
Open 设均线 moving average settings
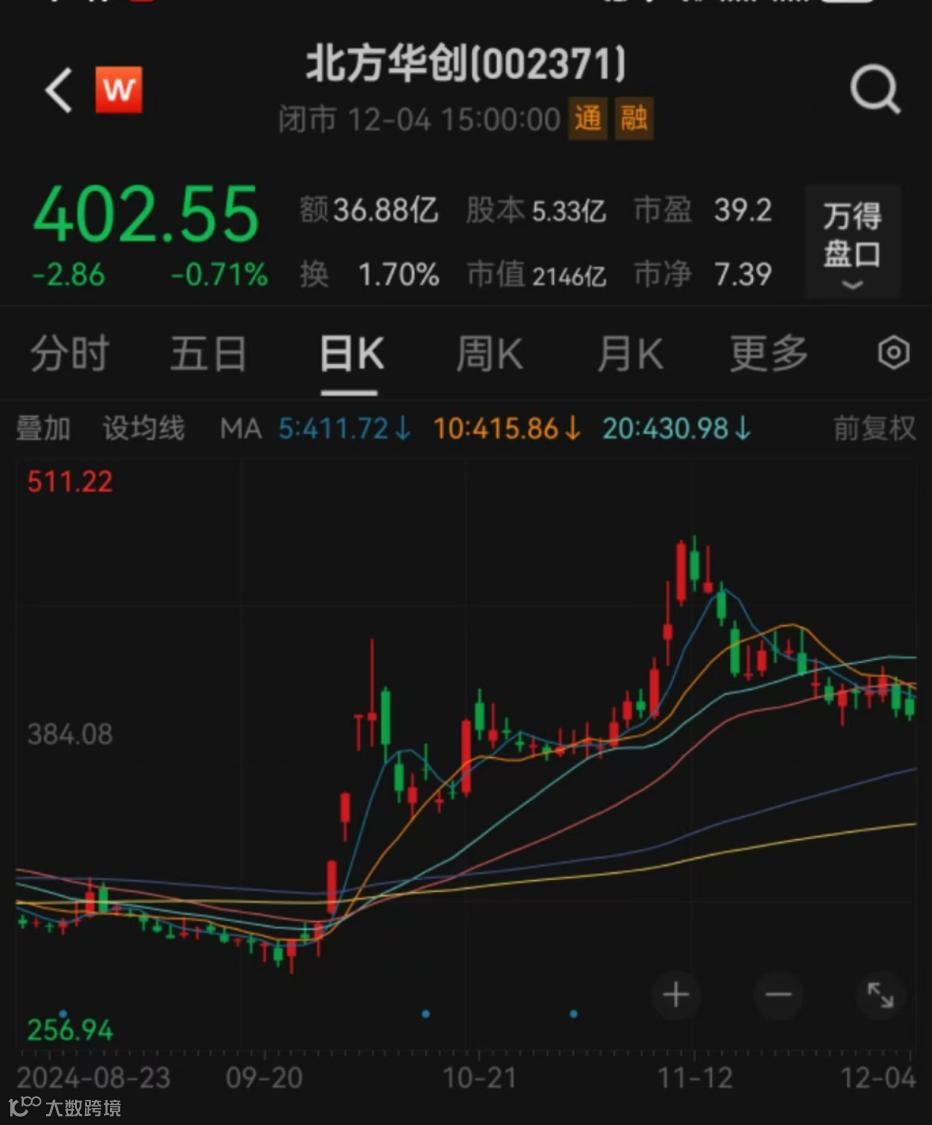[x=143, y=429]
